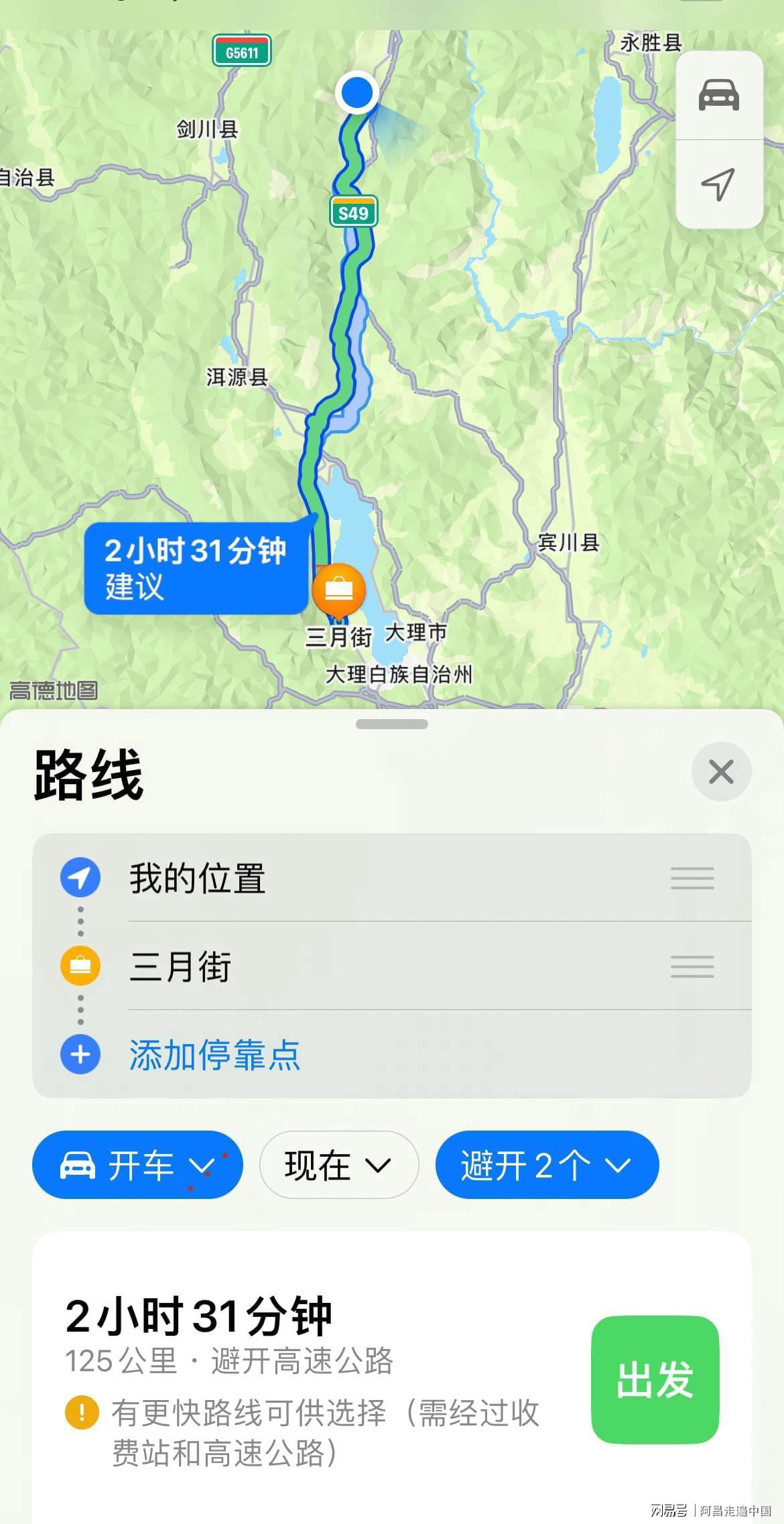Tap the 三月街 destination pin on map
This screenshot has height=1524, width=784.
(x=339, y=590)
